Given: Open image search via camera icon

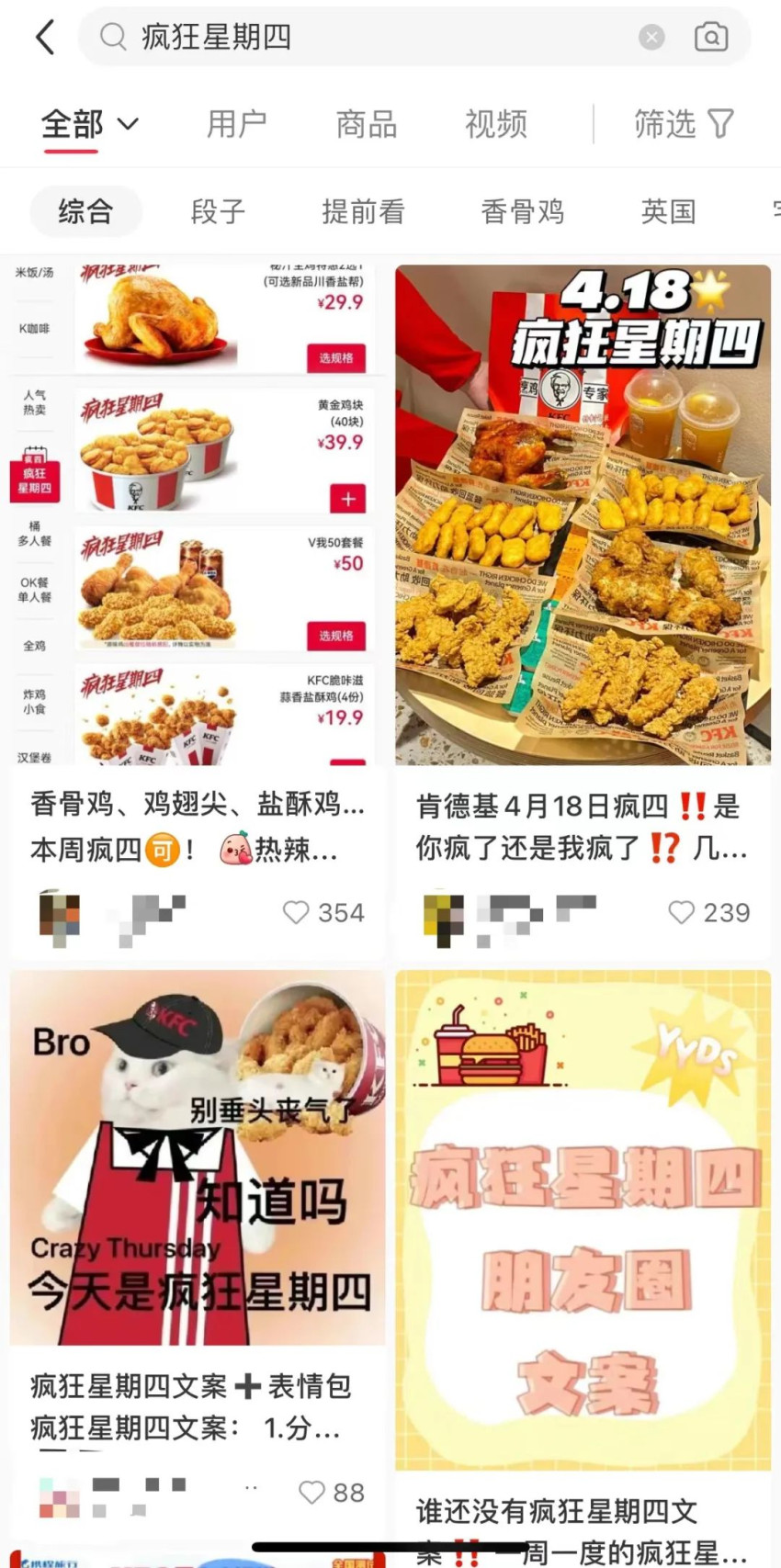Looking at the screenshot, I should 711,37.
